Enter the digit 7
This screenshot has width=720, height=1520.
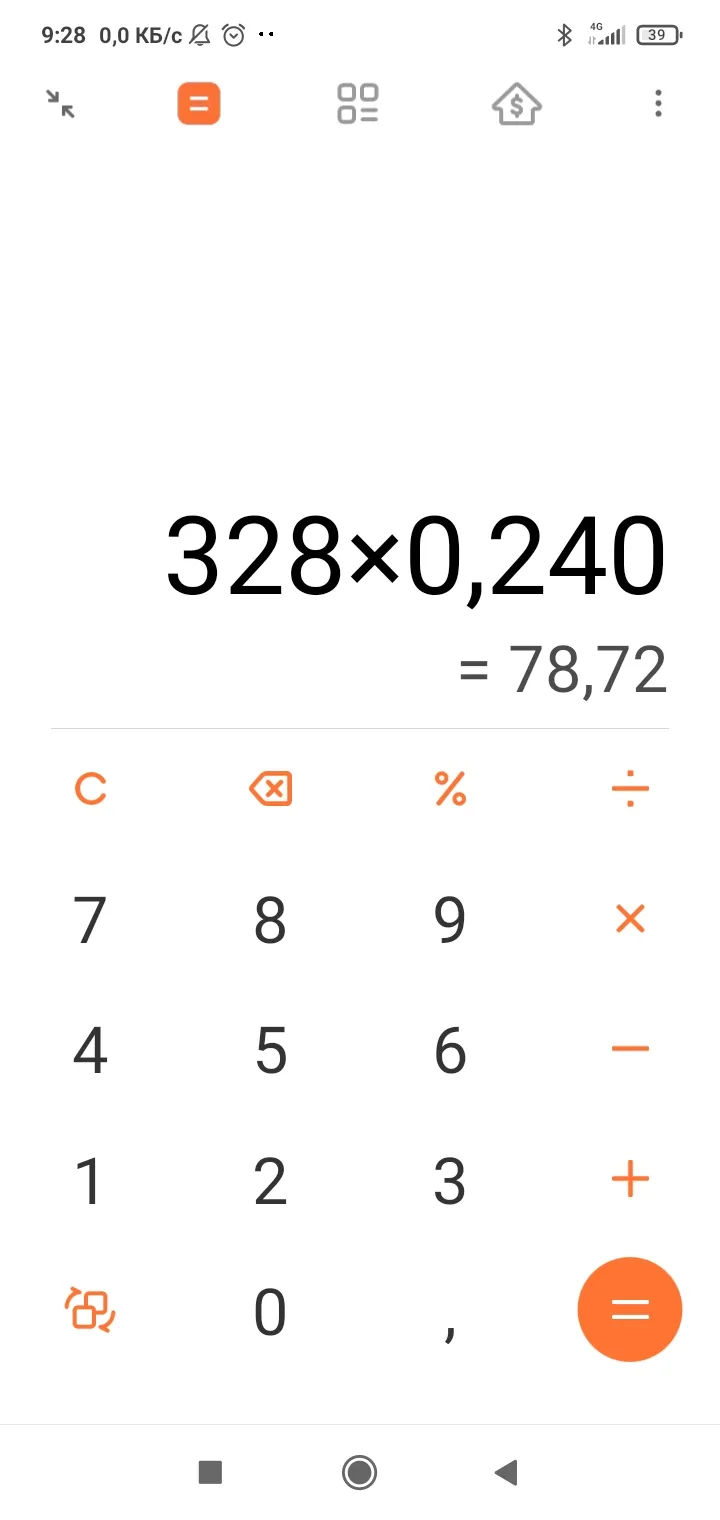tap(90, 920)
